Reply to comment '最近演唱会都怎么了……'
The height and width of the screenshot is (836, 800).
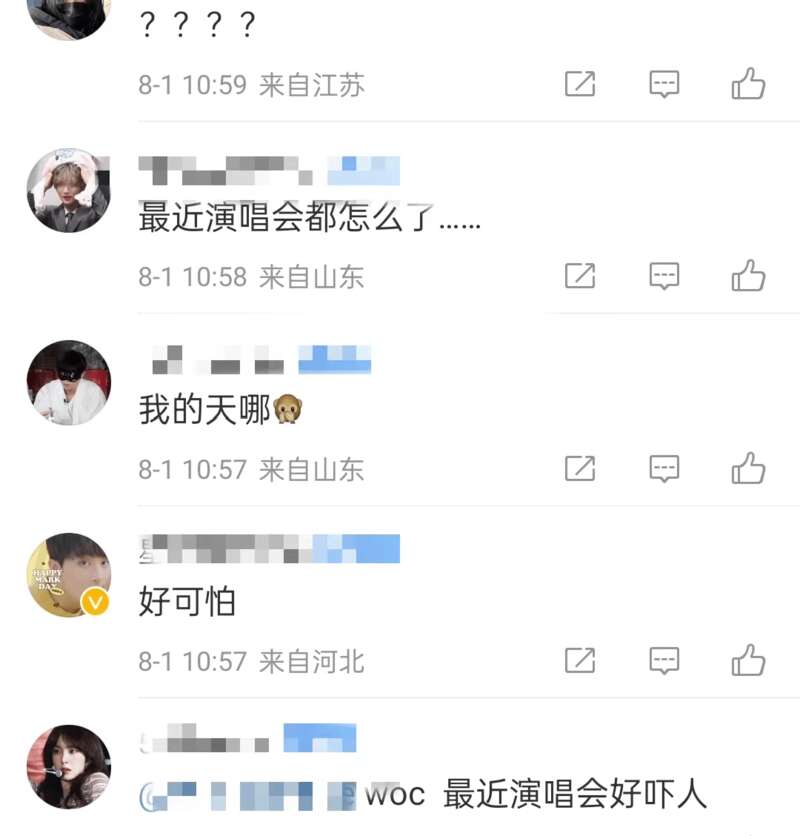click(x=664, y=276)
